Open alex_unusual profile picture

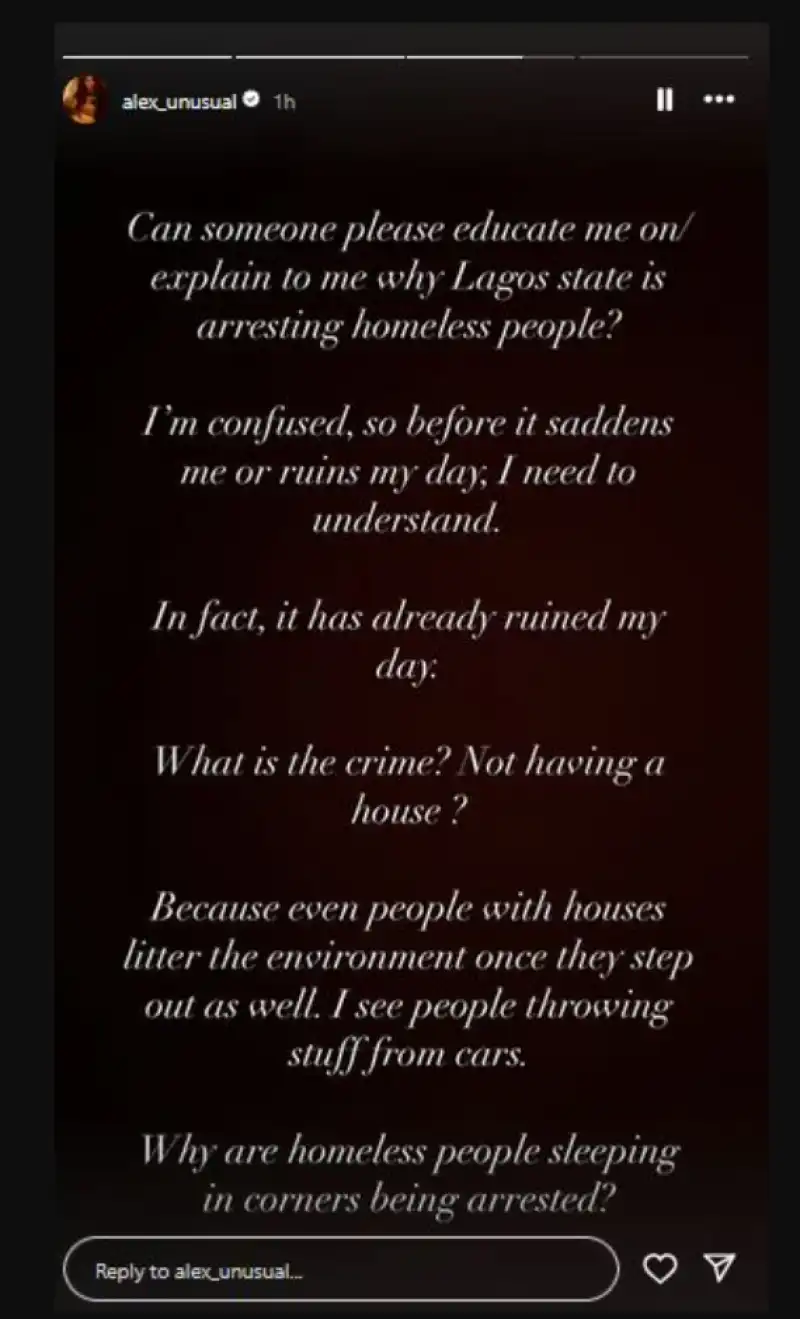pyautogui.click(x=86, y=100)
